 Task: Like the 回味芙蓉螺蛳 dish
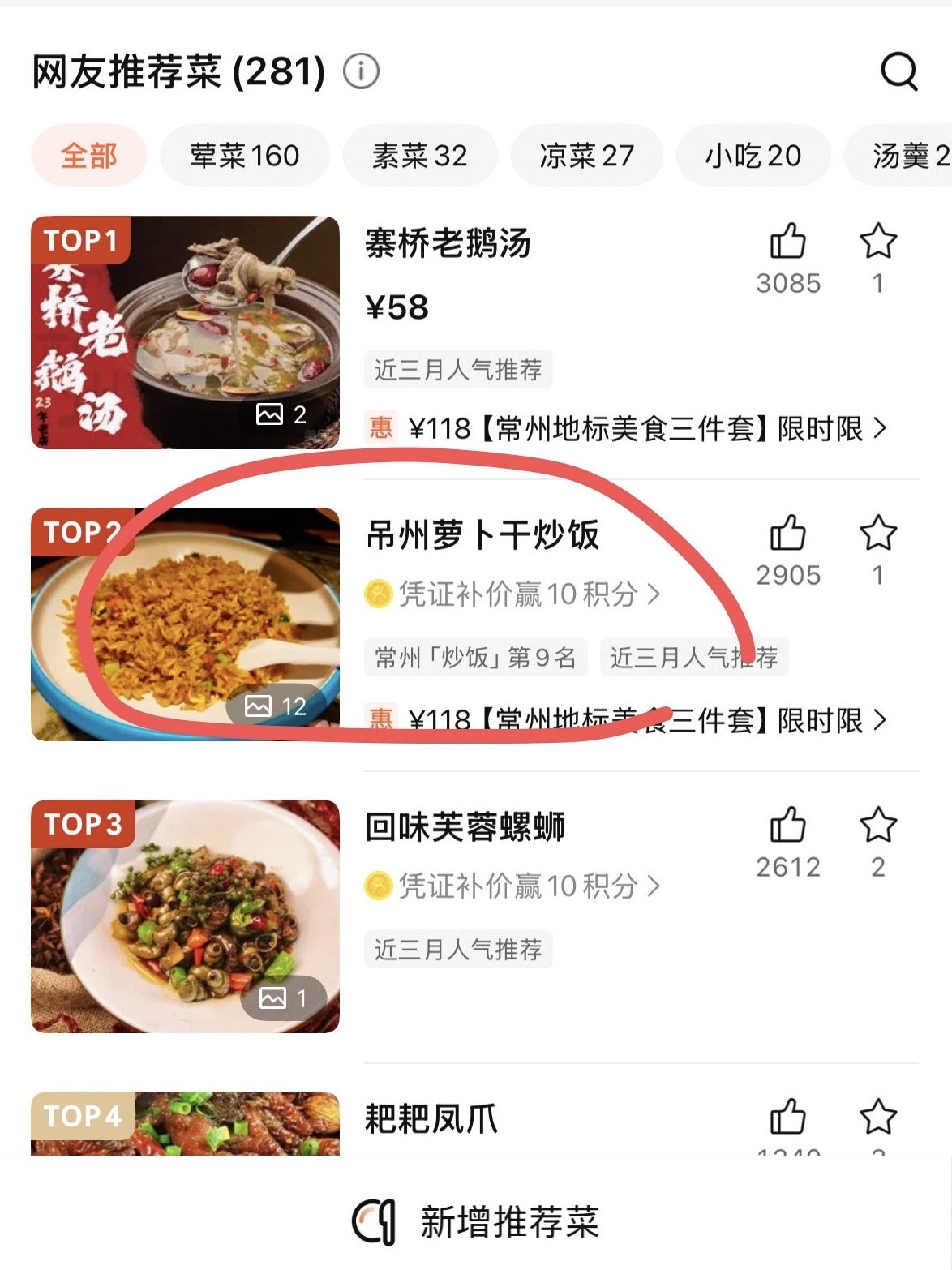click(787, 826)
